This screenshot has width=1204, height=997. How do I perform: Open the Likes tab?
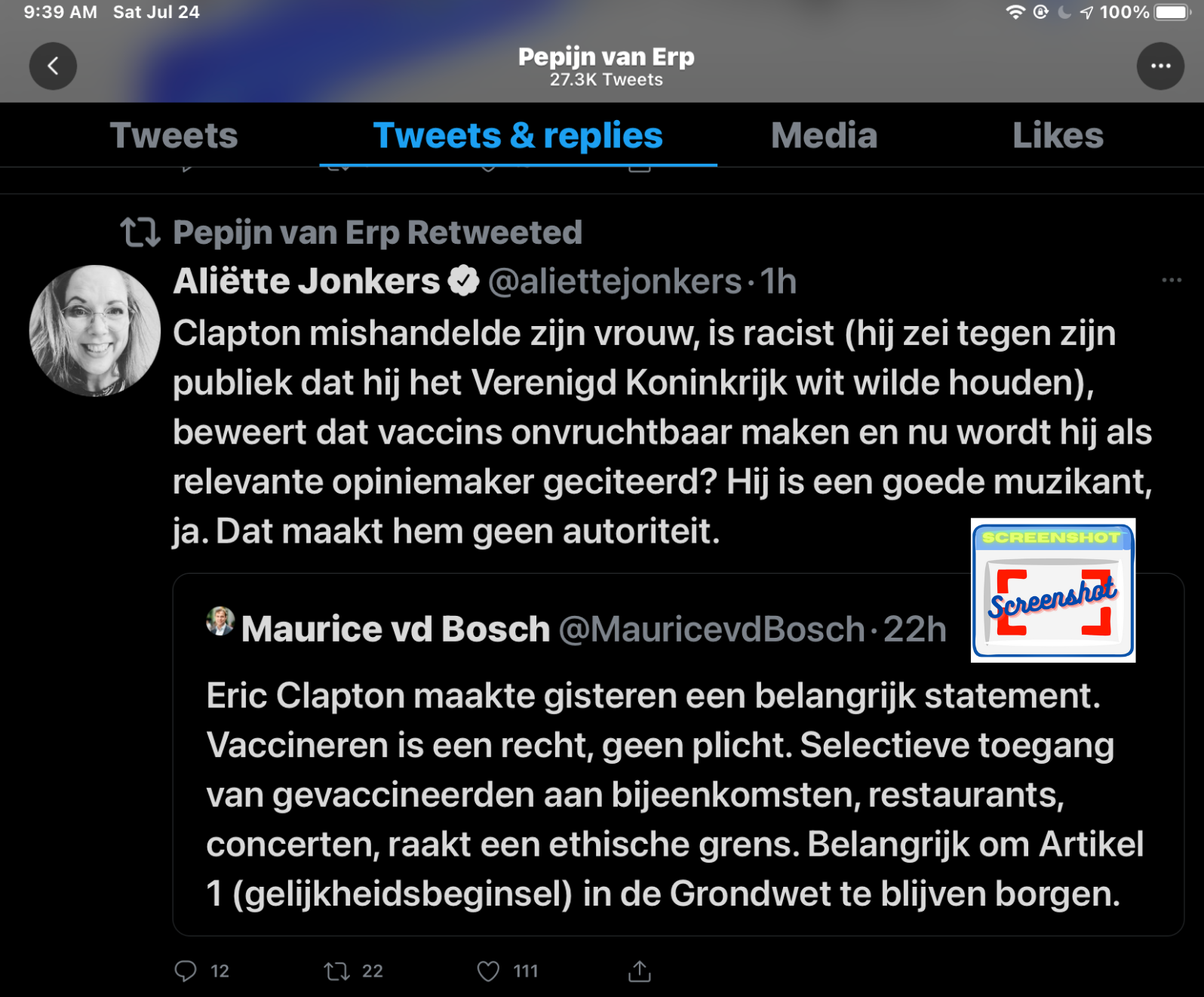click(x=1058, y=136)
